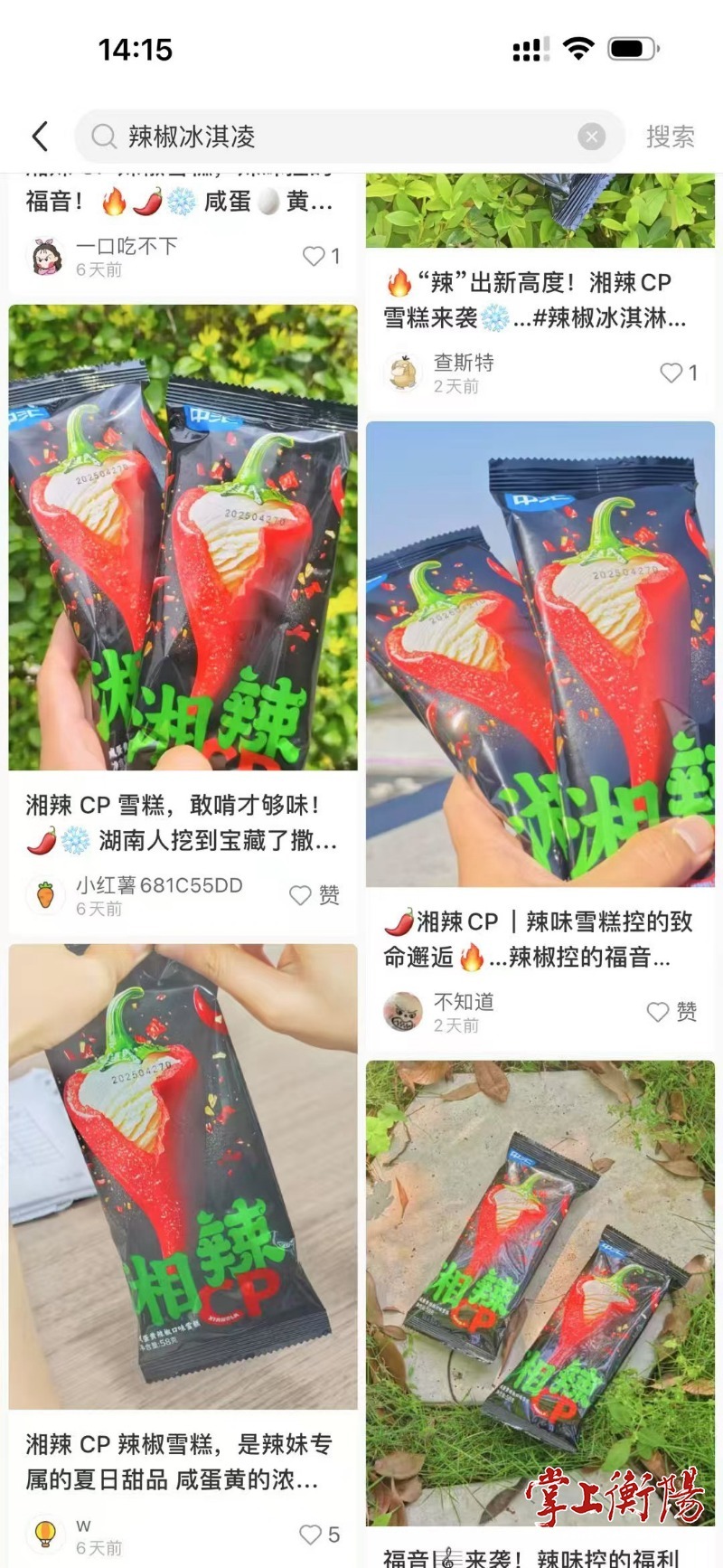Go back using the top-left arrow

(40, 137)
